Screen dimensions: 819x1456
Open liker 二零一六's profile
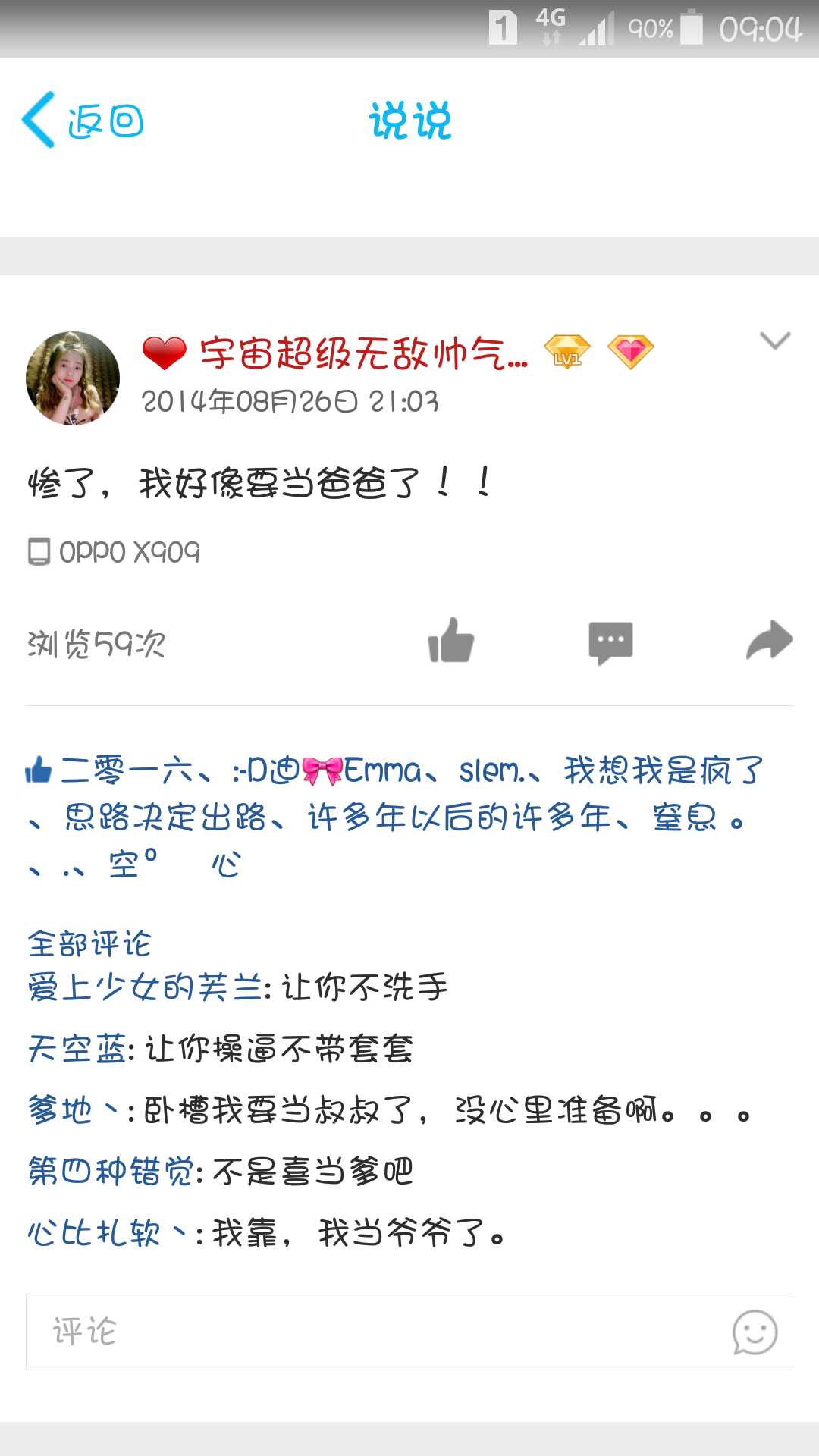126,771
